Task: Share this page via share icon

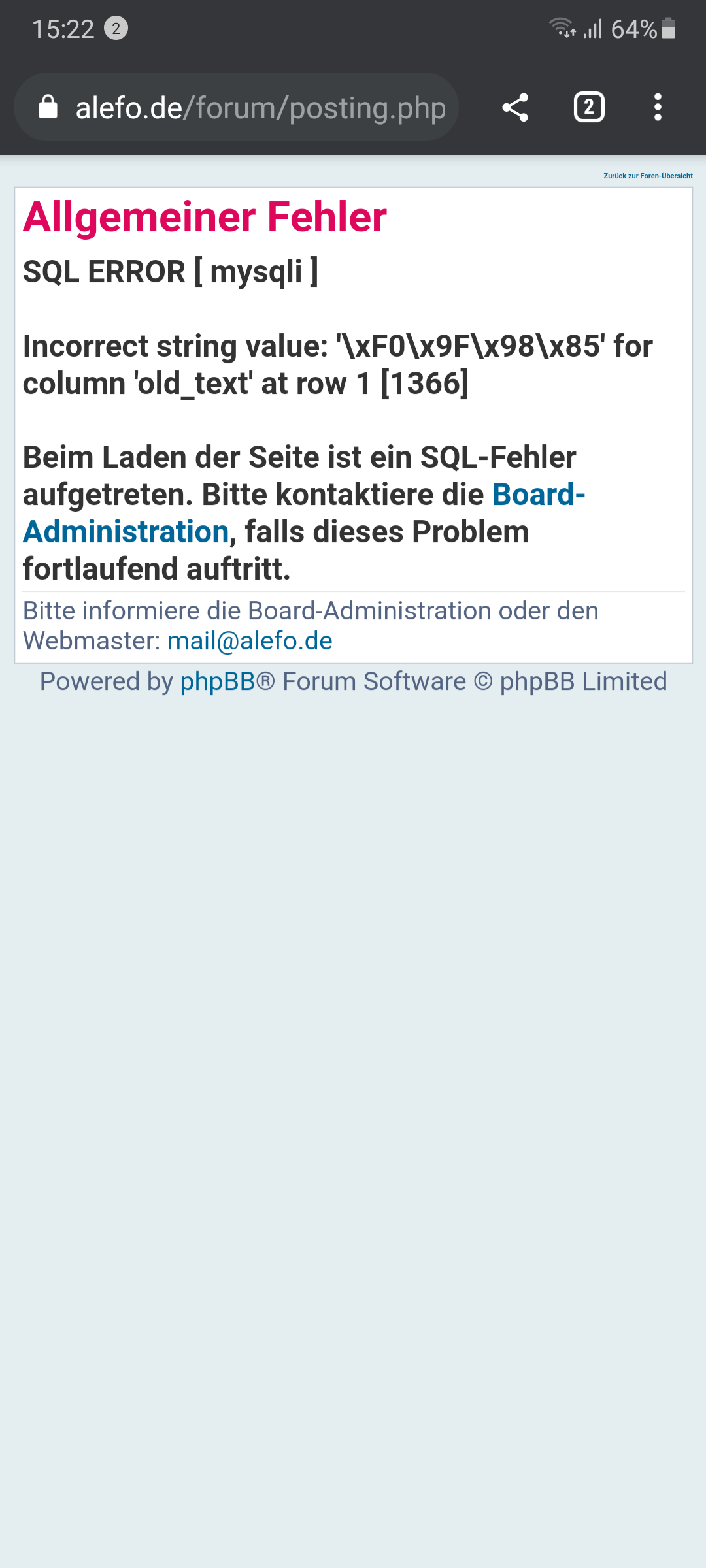Action: point(515,108)
